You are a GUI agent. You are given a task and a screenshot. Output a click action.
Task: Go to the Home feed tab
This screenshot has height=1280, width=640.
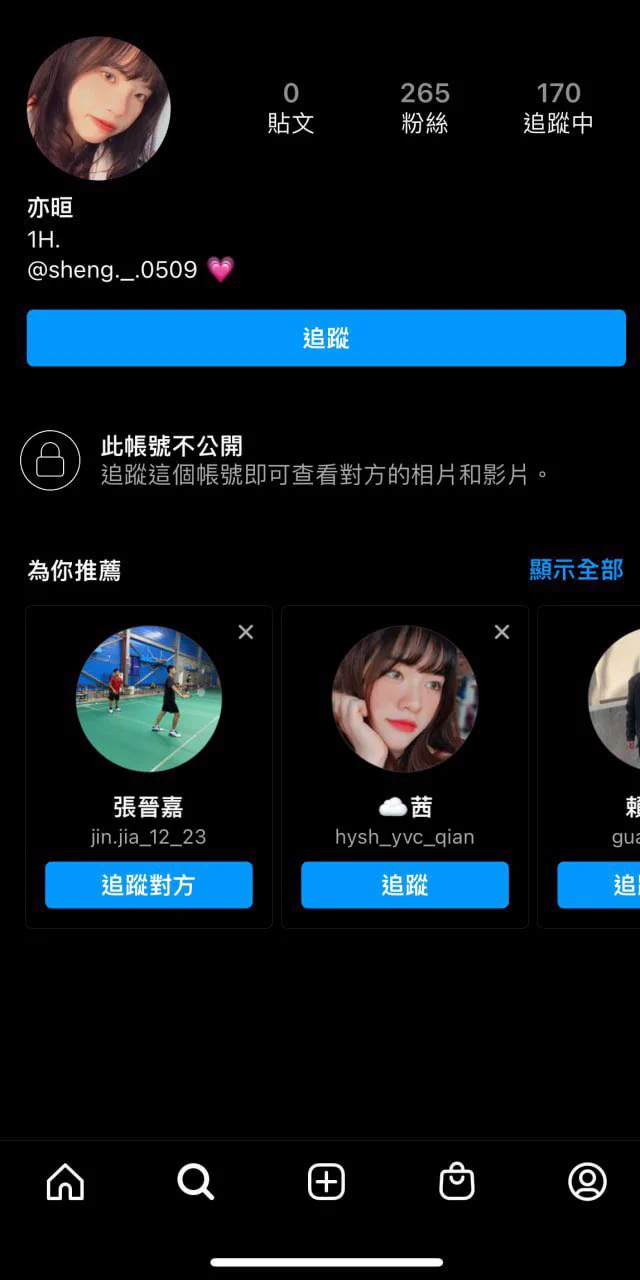coord(66,1182)
